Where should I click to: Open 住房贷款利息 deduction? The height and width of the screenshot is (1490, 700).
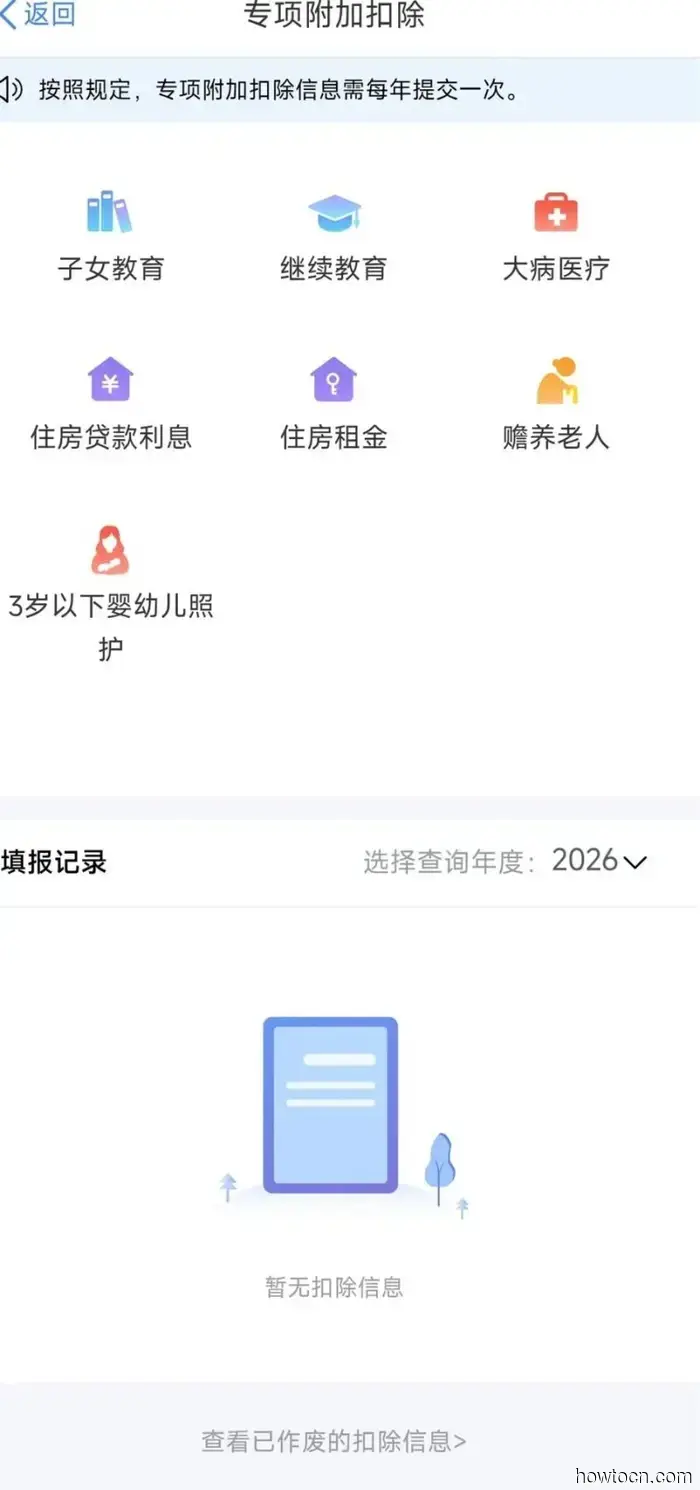click(x=110, y=404)
